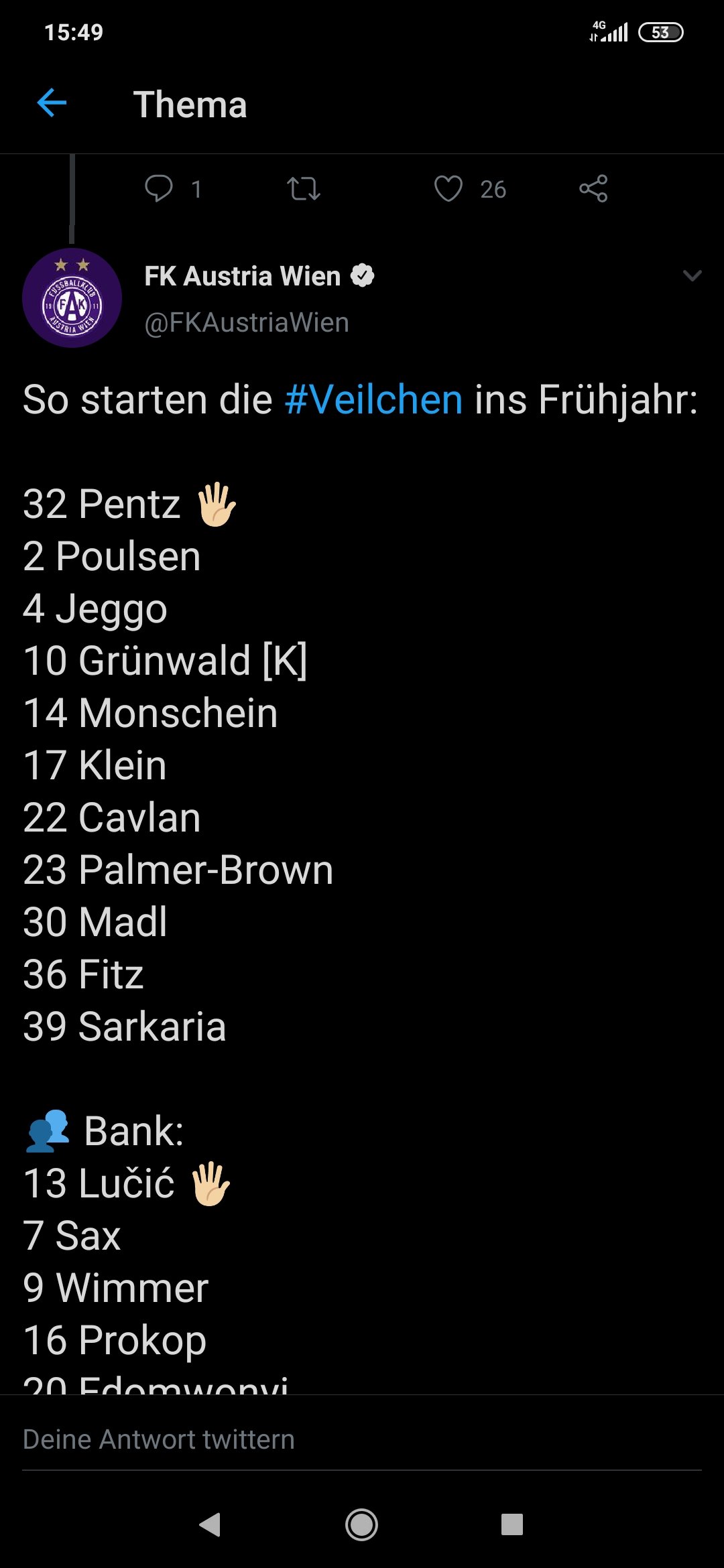Reply to the tweet above

click(159, 188)
